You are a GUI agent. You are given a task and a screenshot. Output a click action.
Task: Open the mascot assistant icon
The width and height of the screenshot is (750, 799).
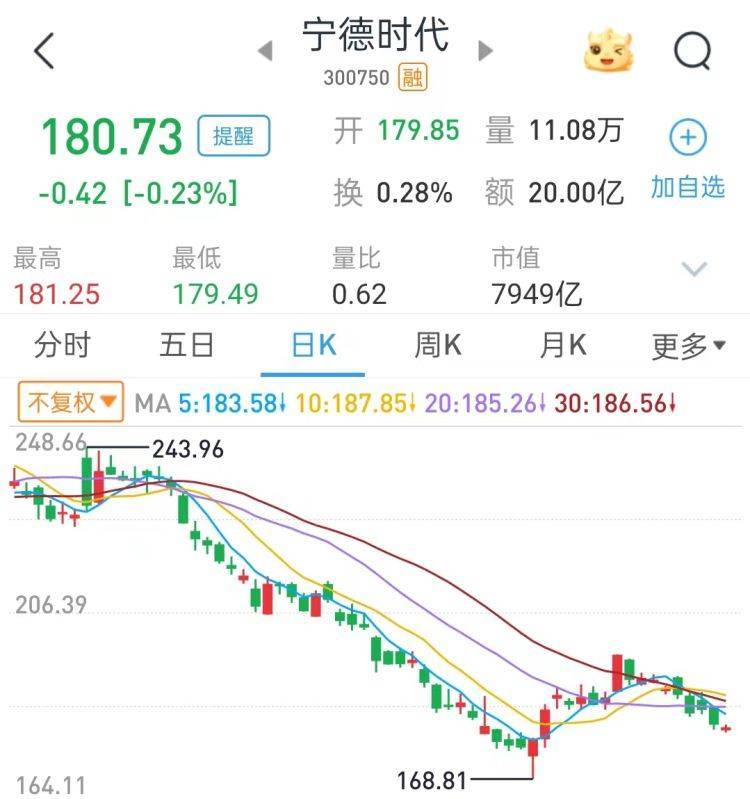(609, 50)
